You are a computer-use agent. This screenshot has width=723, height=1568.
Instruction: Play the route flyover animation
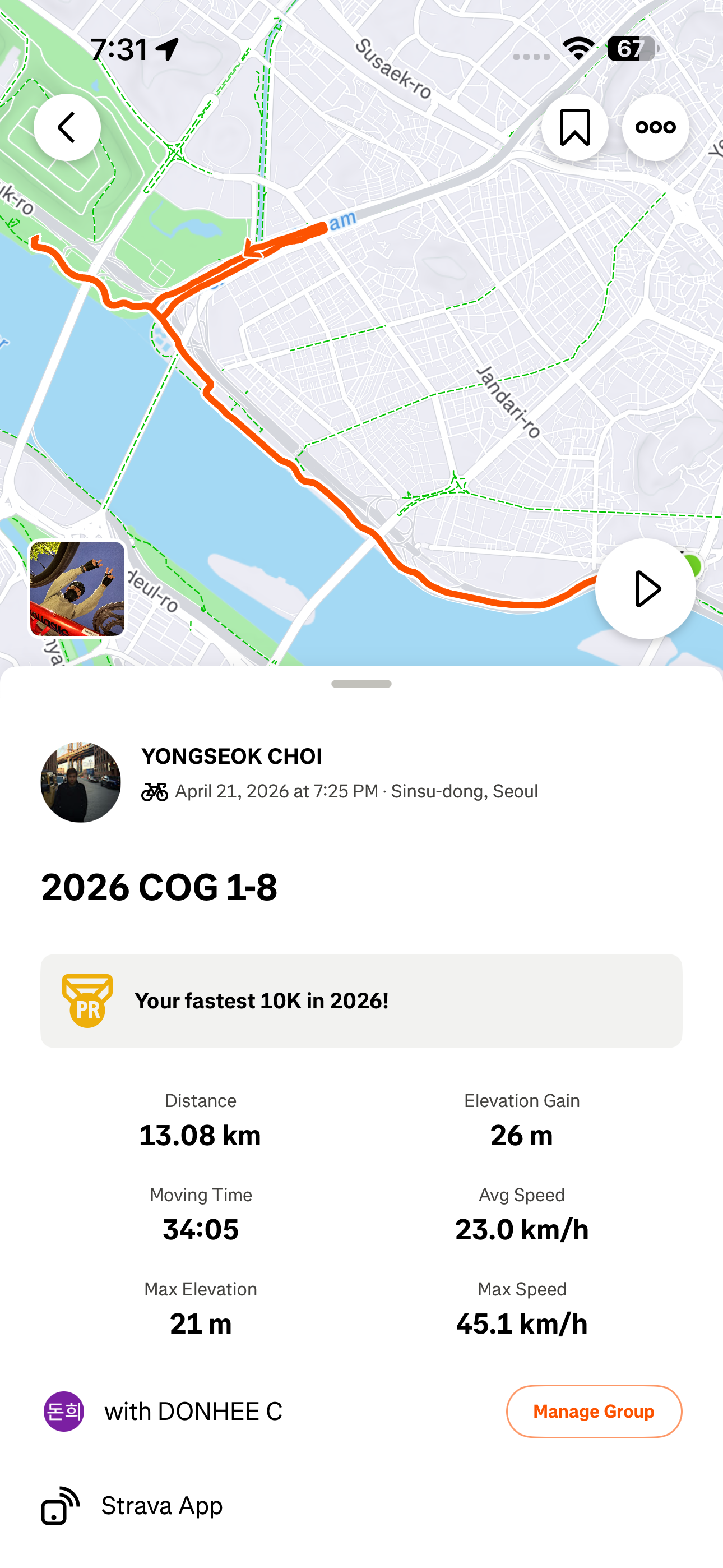coord(645,589)
